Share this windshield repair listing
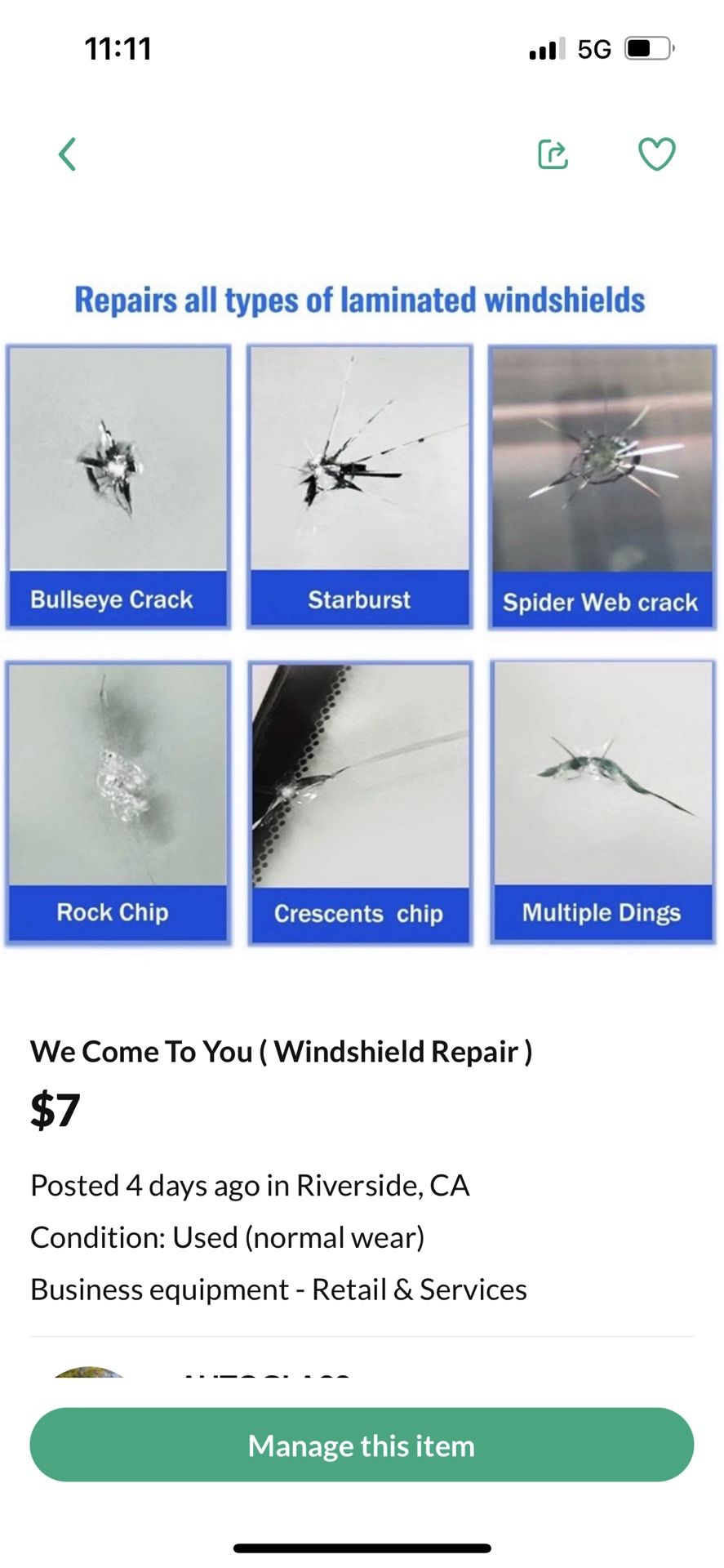 [x=553, y=154]
